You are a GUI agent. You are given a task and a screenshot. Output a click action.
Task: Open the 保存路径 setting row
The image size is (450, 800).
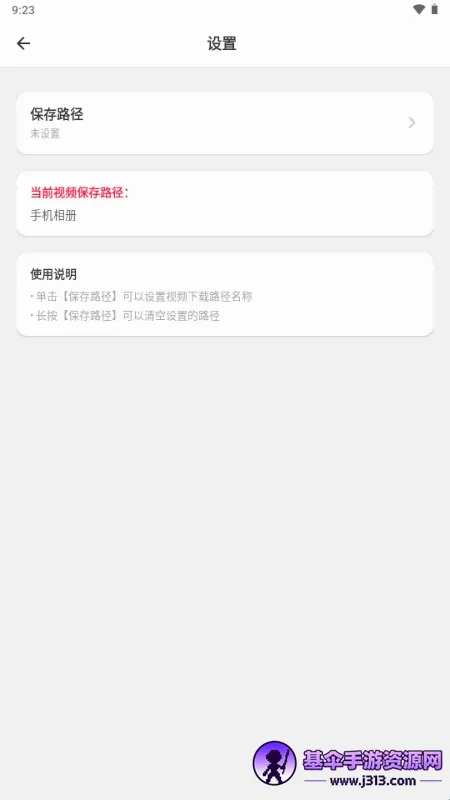pos(225,123)
